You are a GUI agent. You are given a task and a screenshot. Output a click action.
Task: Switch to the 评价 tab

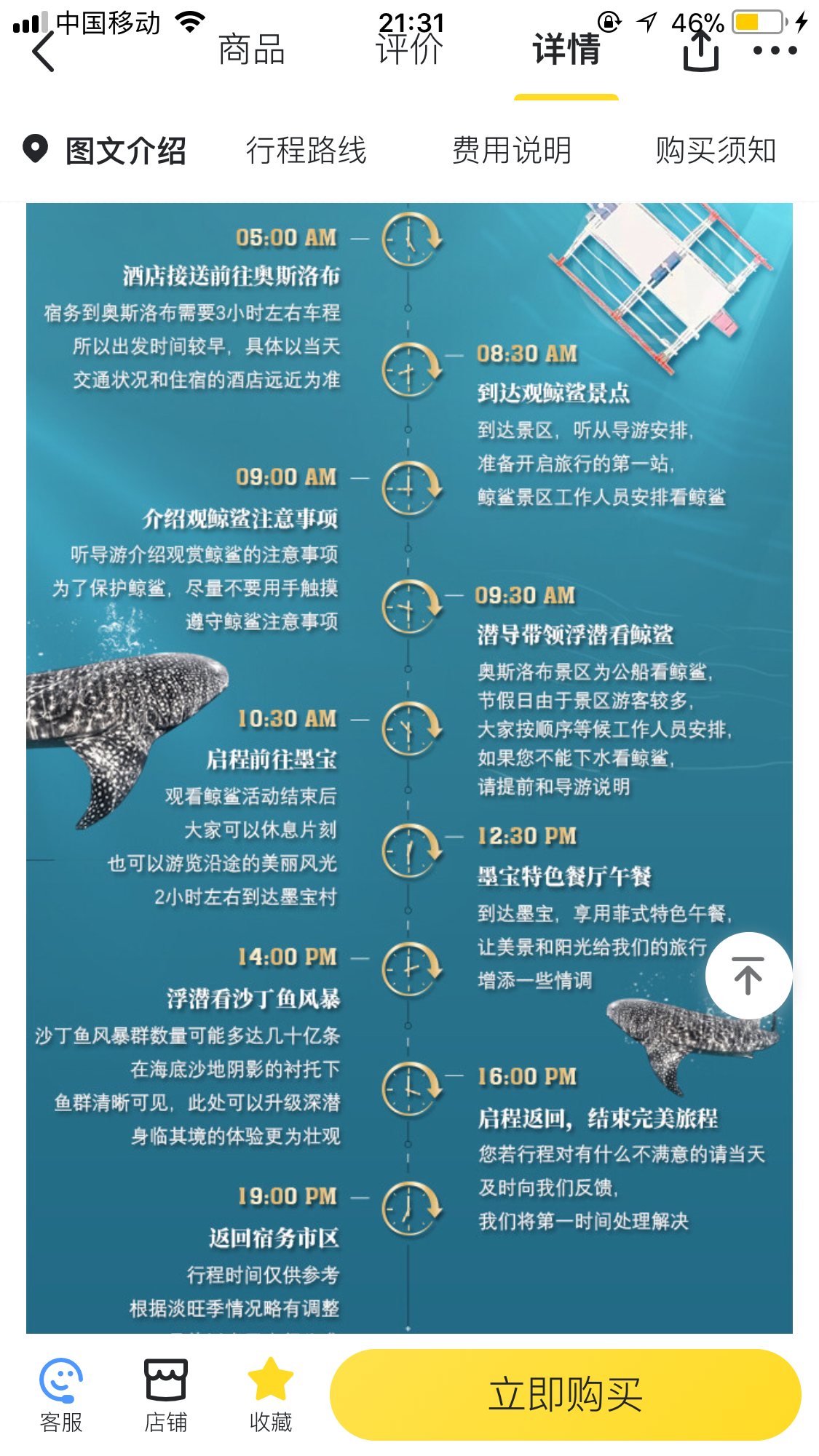coord(409,51)
